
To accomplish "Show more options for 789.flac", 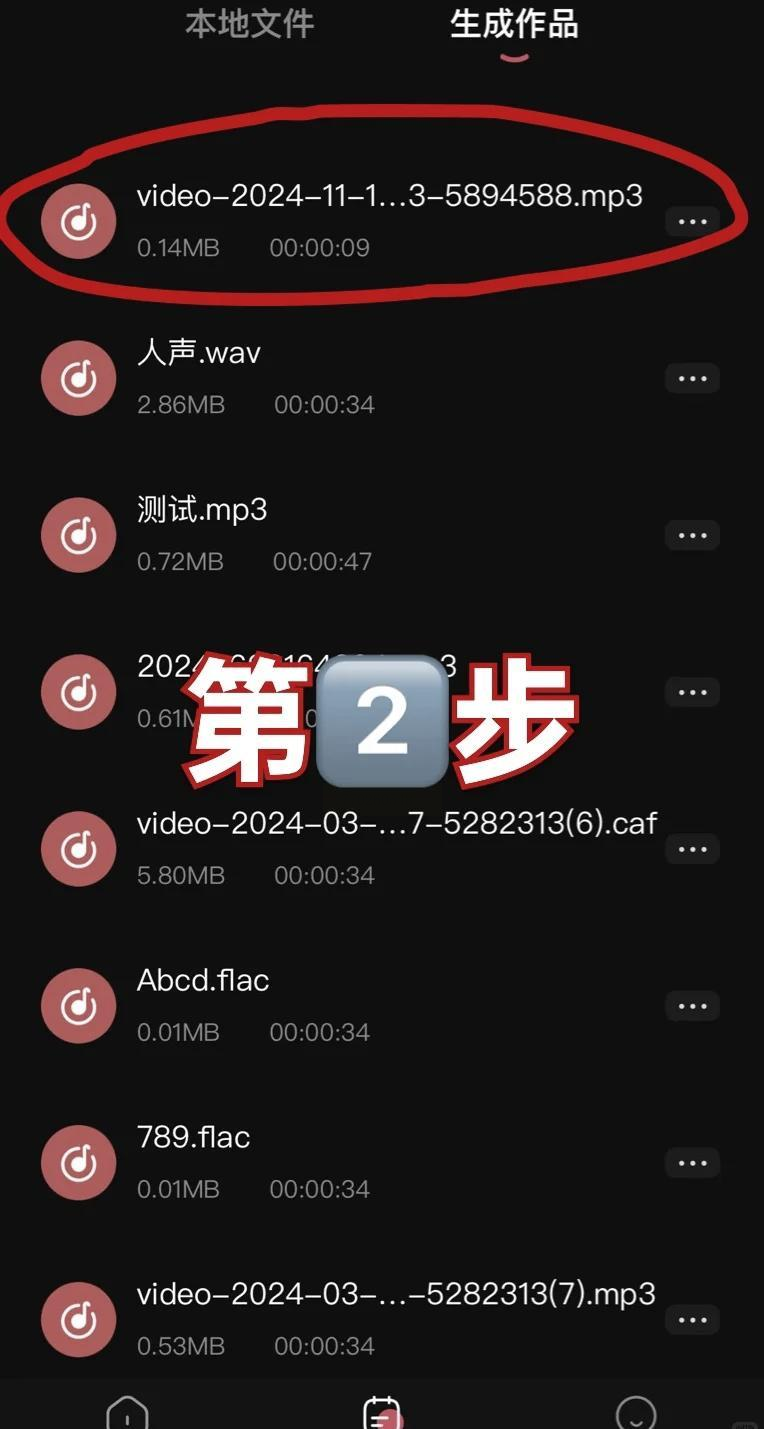I will pyautogui.click(x=692, y=1163).
